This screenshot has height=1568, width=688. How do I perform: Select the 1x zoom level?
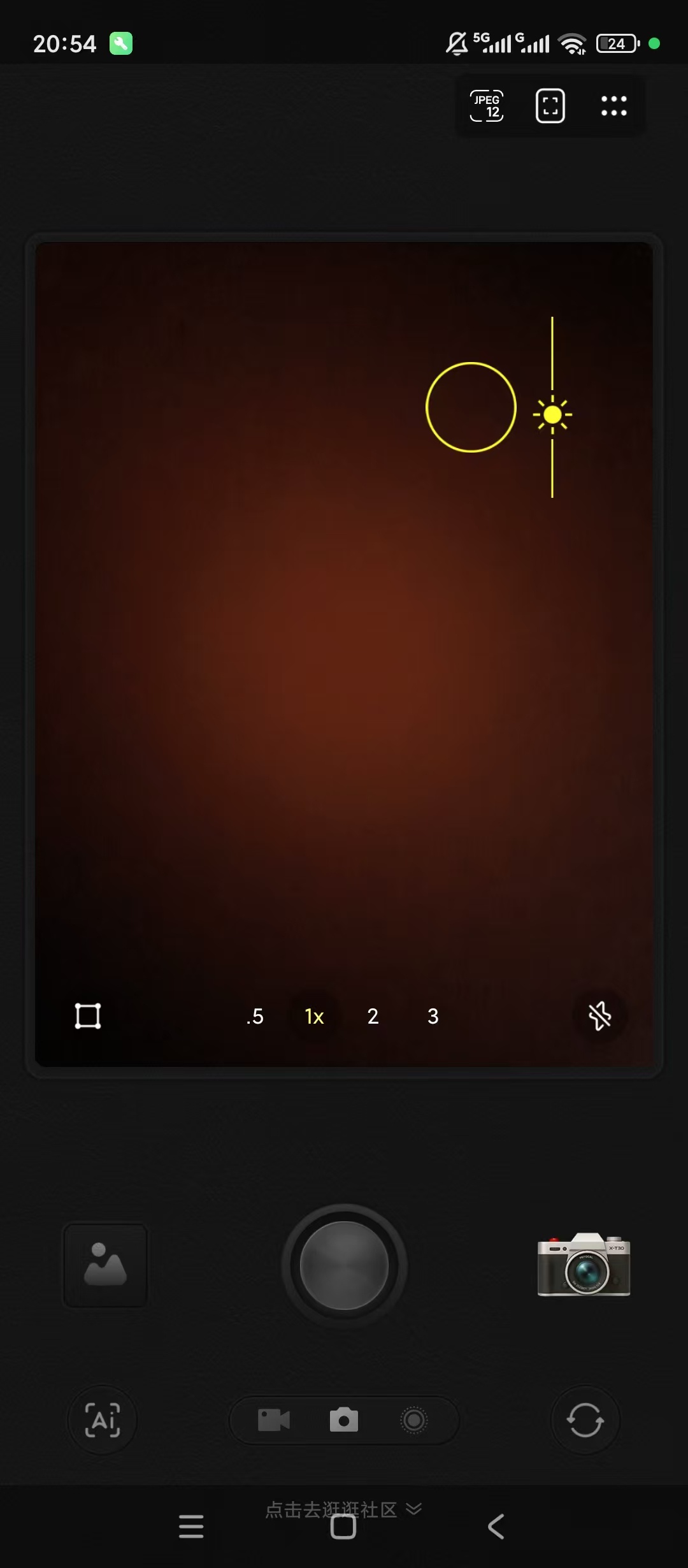314,1016
